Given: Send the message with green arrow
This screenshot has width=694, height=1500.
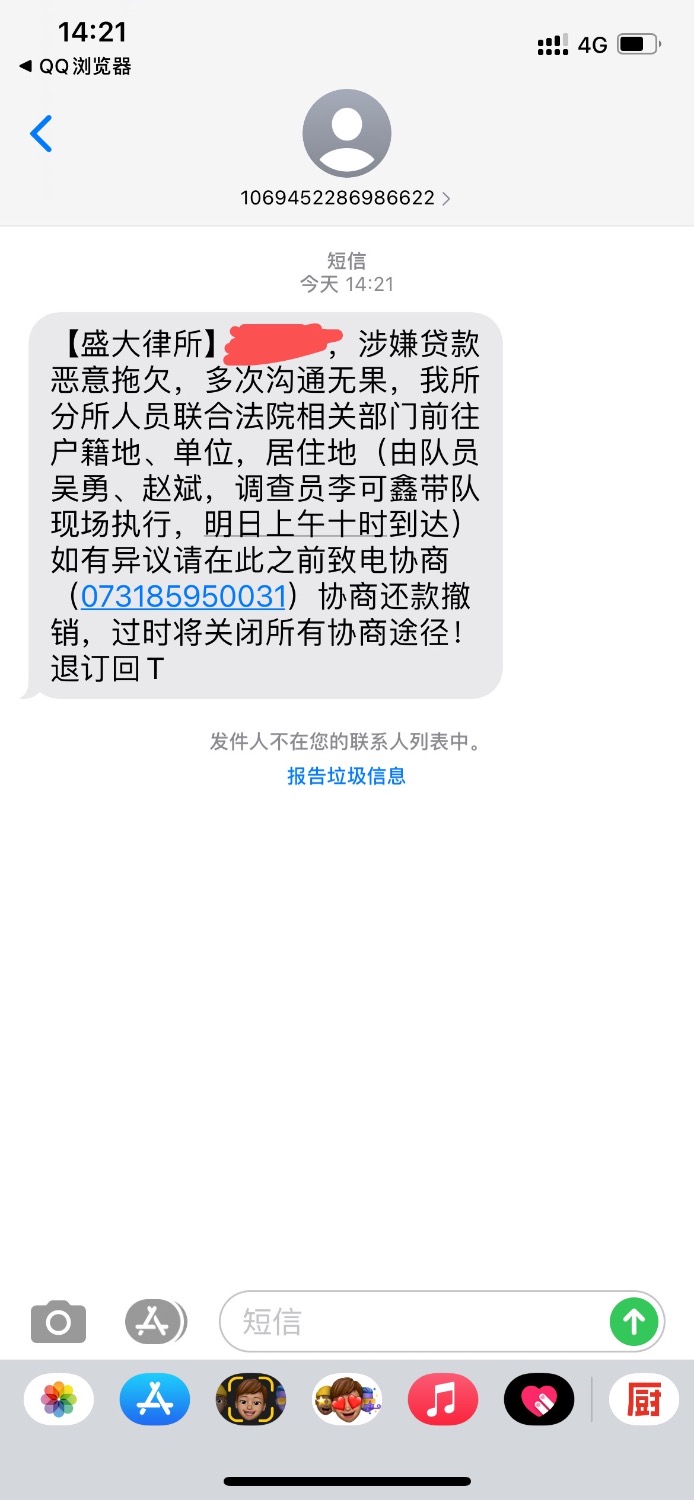Looking at the screenshot, I should 634,1322.
